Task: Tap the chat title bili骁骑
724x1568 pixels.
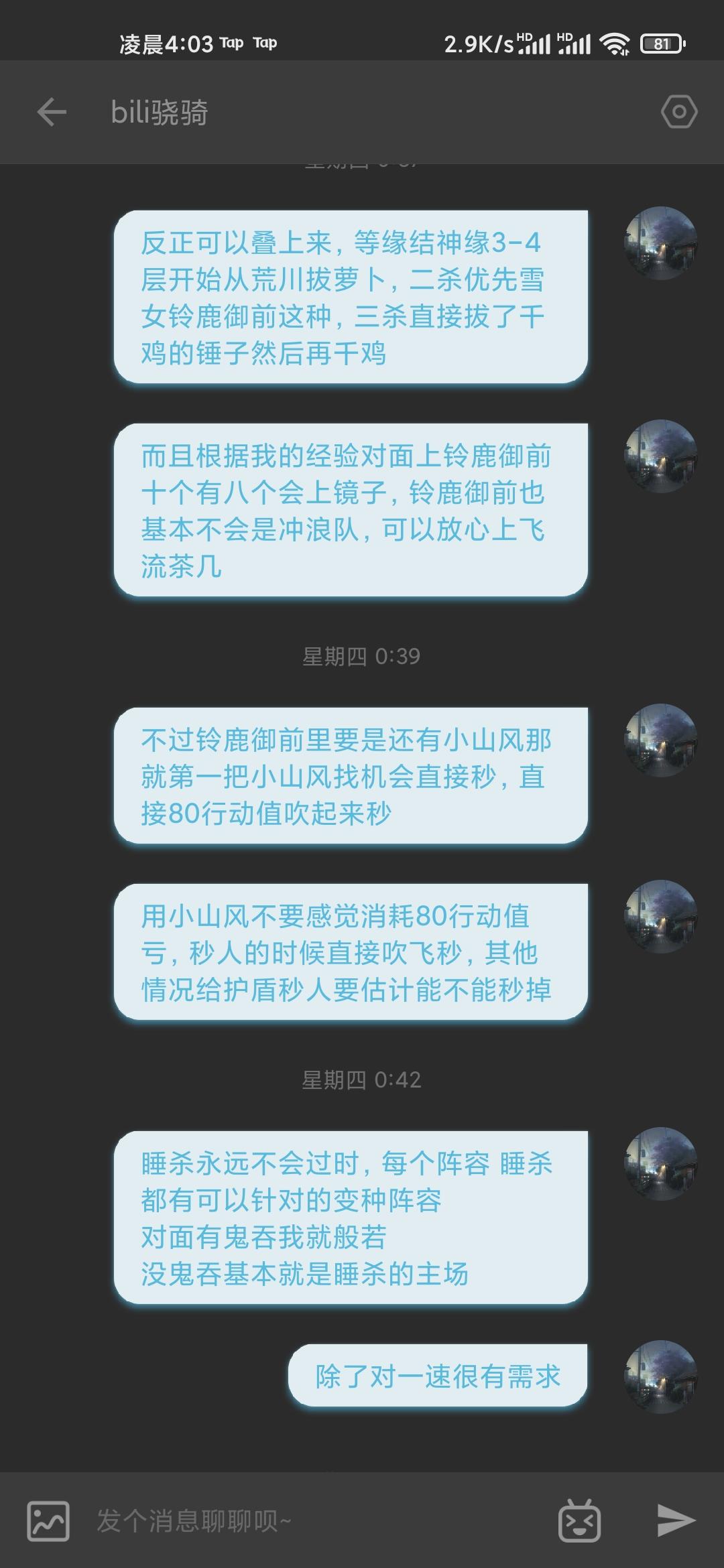Action: coord(158,113)
